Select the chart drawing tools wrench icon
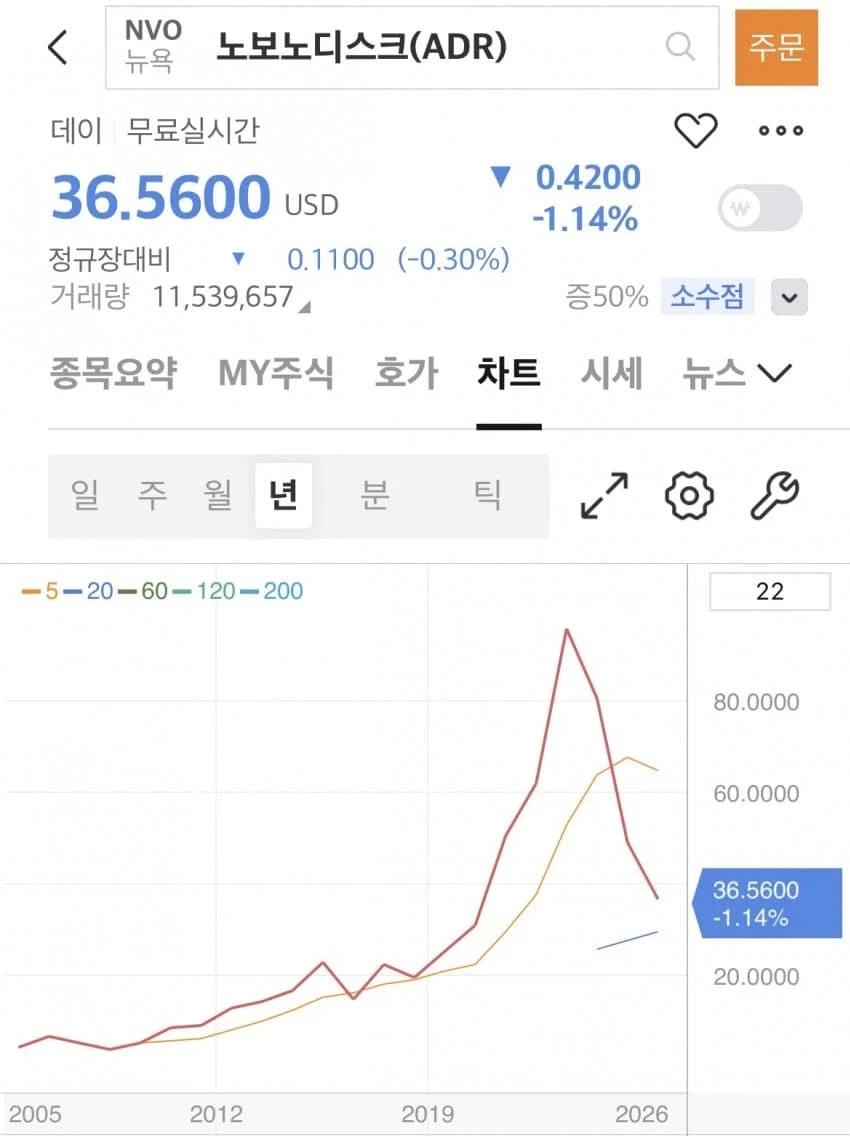The width and height of the screenshot is (850, 1136). (773, 496)
